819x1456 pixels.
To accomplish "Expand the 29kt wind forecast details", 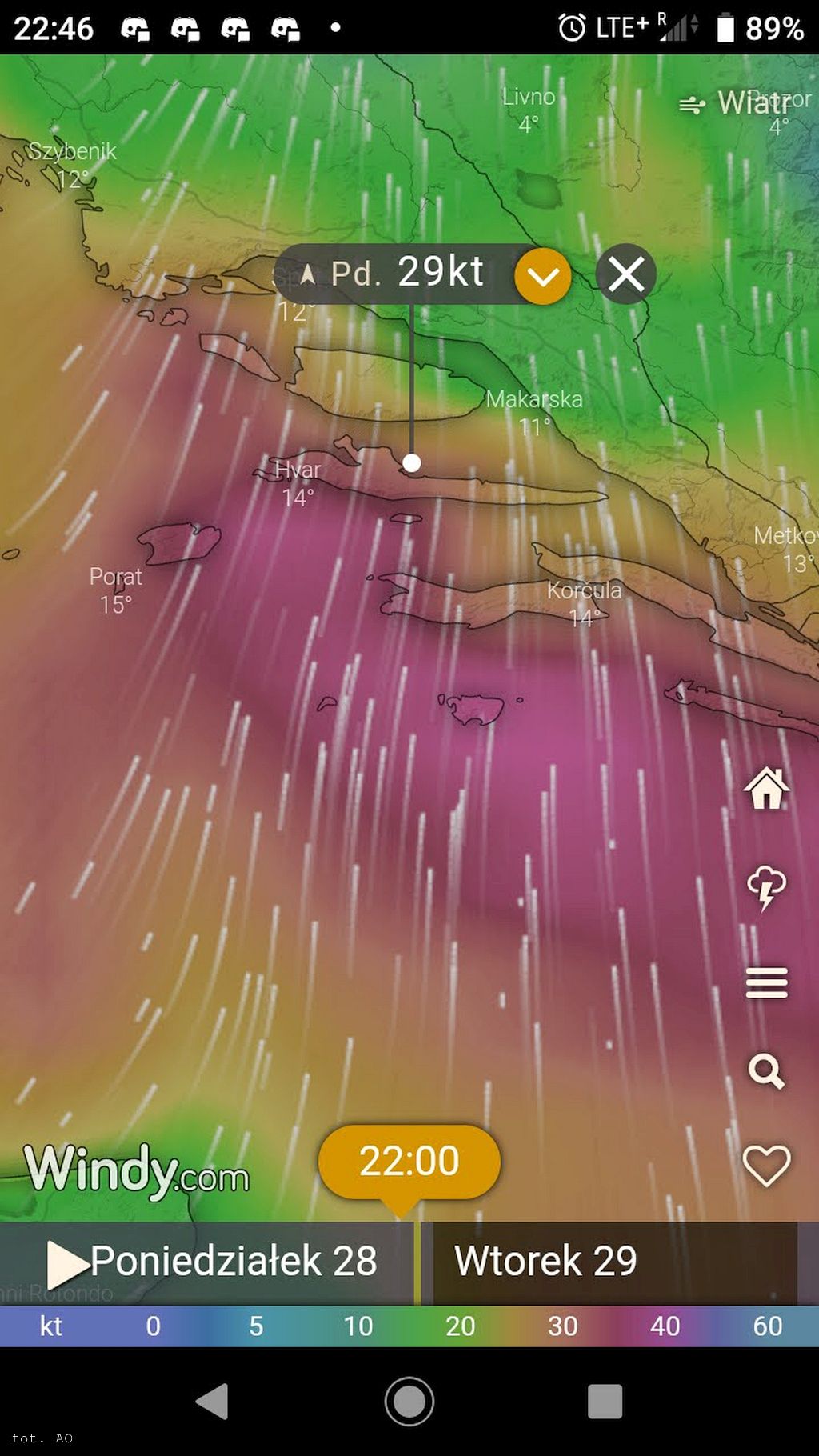I will (x=542, y=276).
